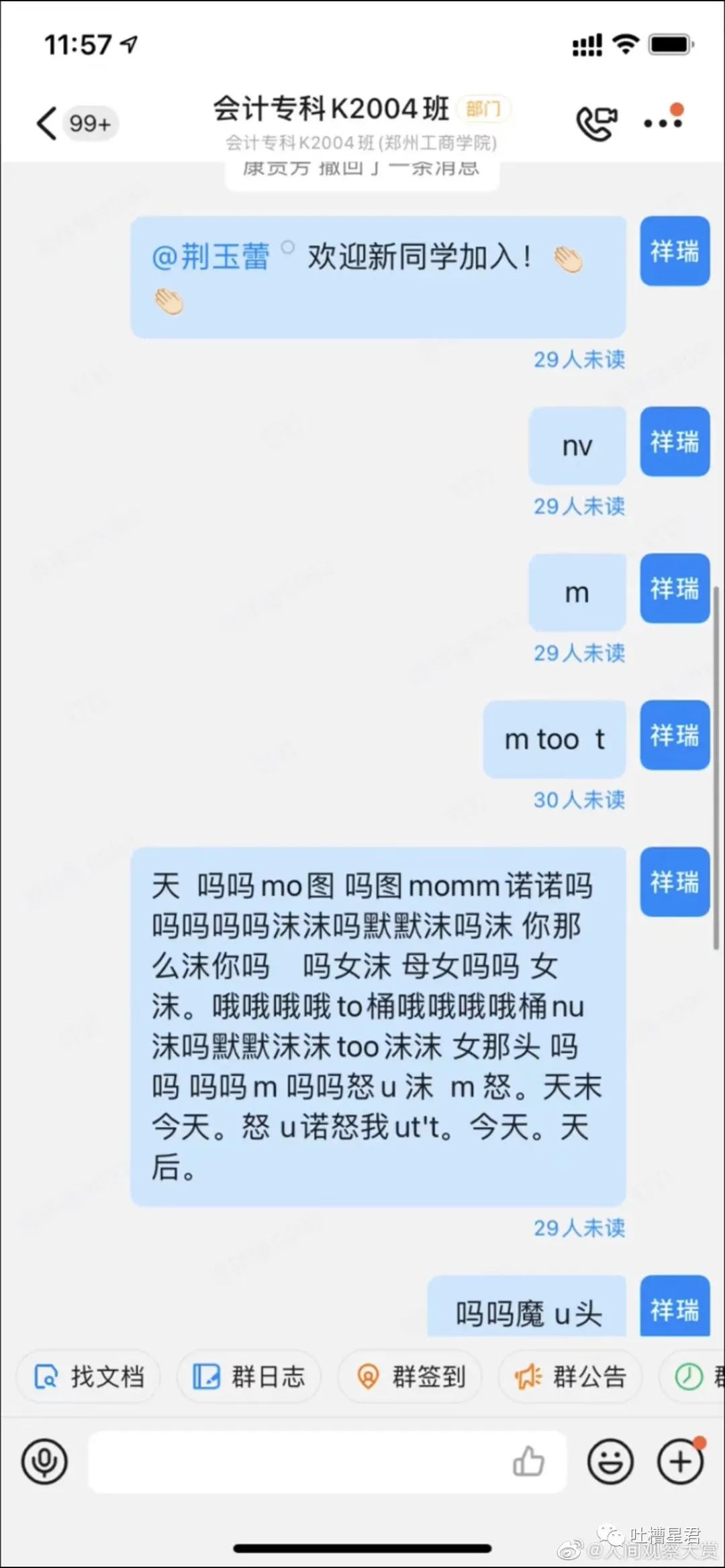View 29人未读 under the welcome message
The width and height of the screenshot is (725, 1568).
pos(579,360)
